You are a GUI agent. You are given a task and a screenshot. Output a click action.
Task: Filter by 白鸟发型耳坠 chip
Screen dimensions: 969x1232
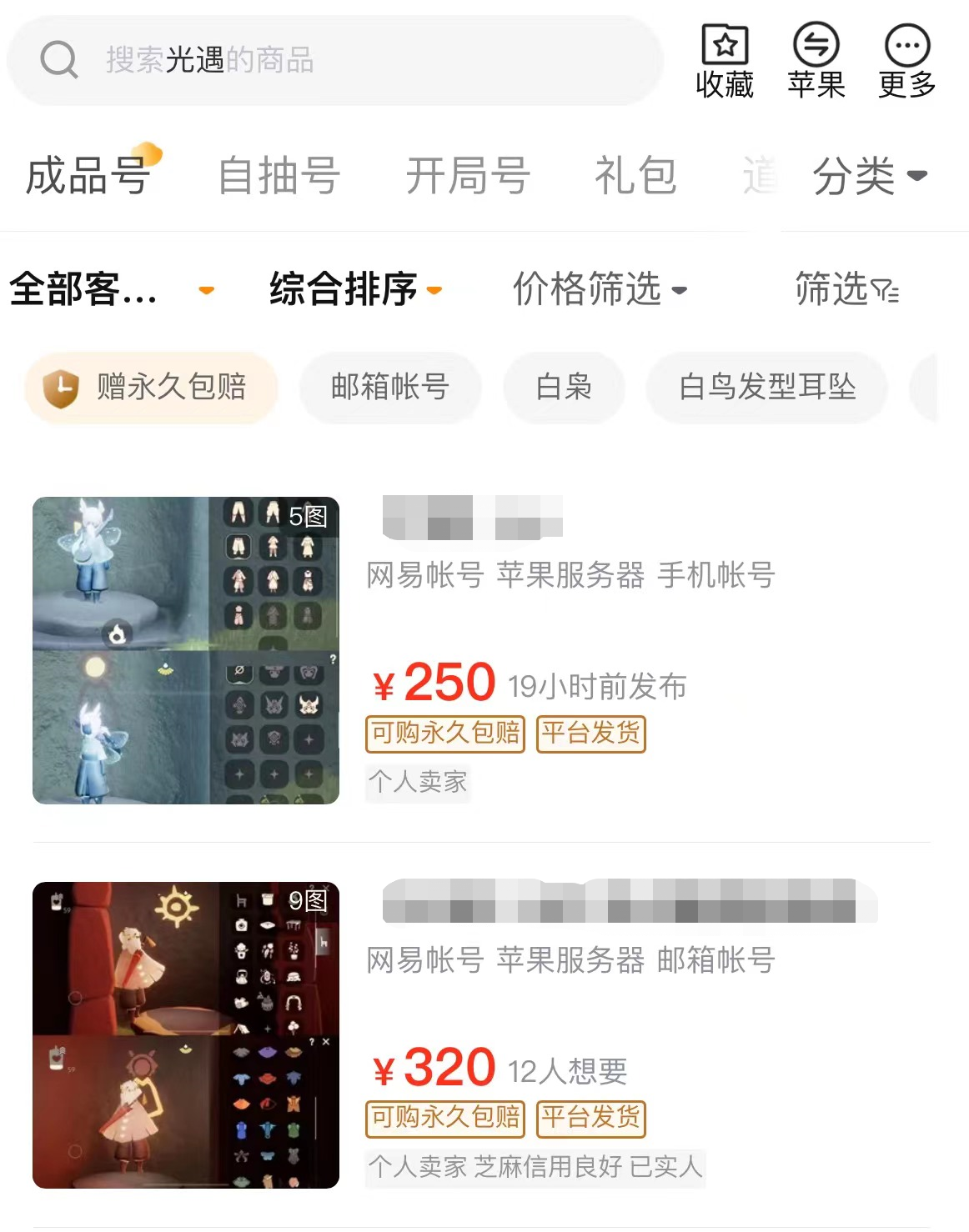tap(766, 388)
